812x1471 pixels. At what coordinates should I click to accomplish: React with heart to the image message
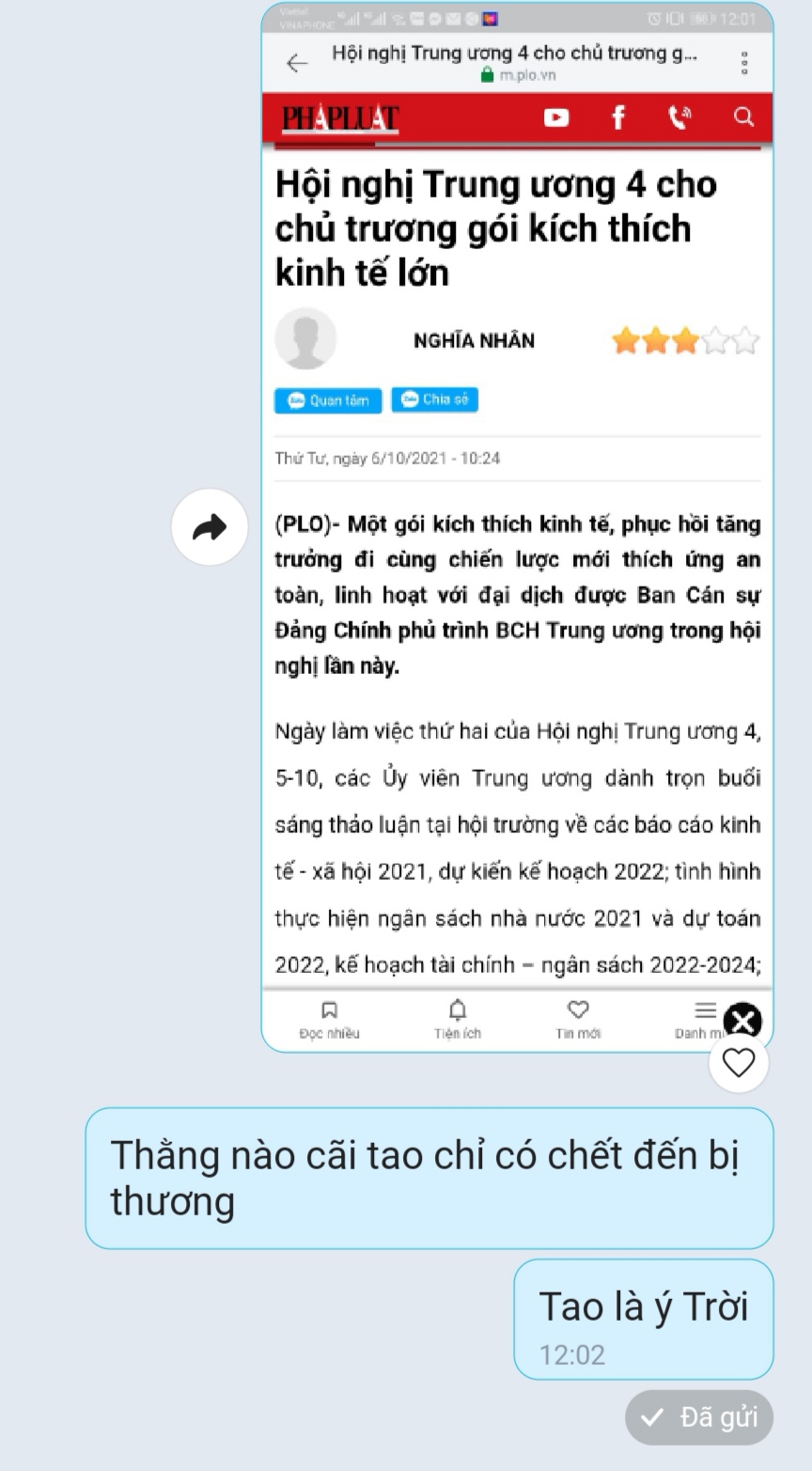pos(738,1063)
